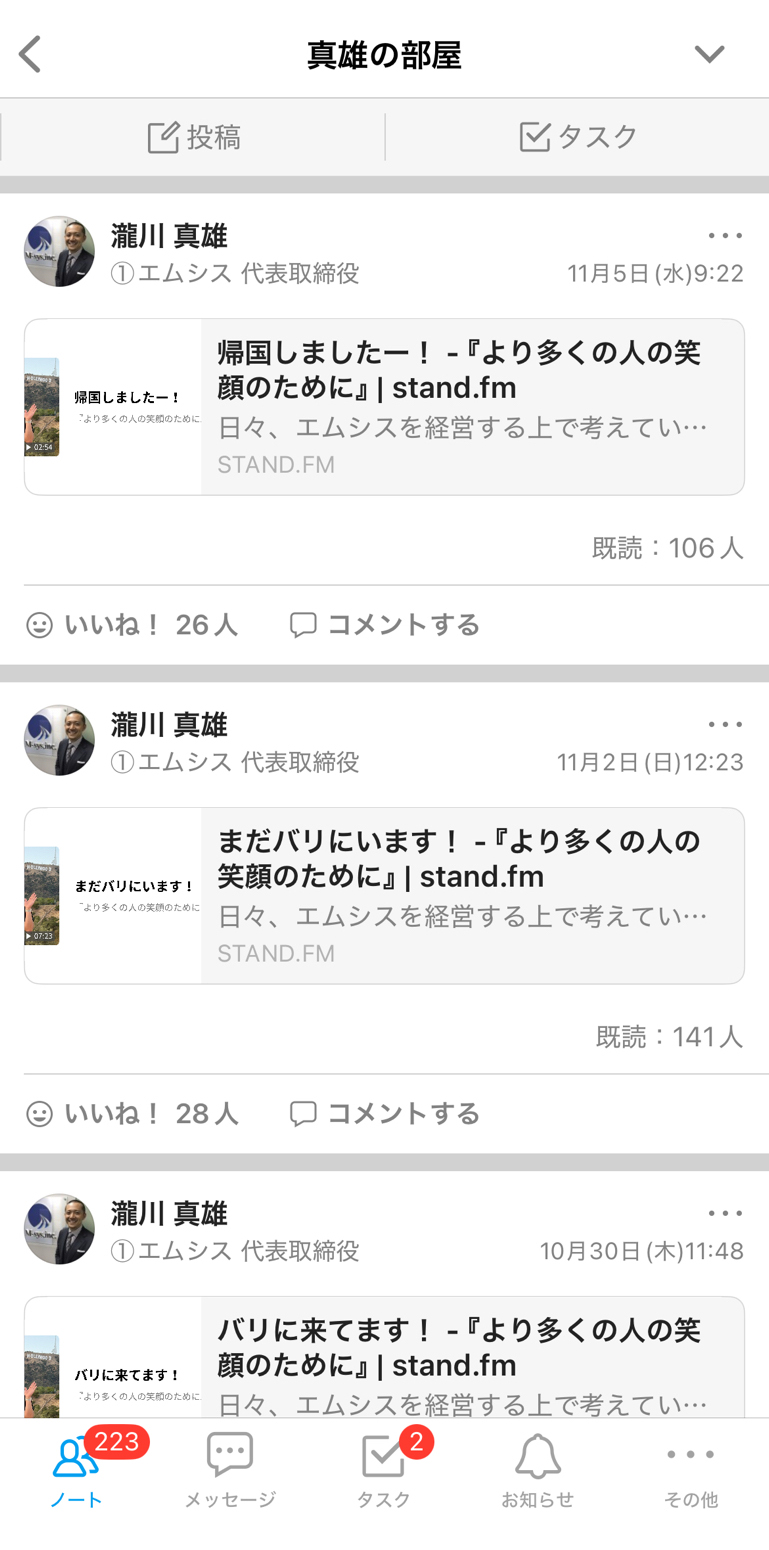Open the three-dot menu on the November 2 post
769x1550 pixels.
723,724
